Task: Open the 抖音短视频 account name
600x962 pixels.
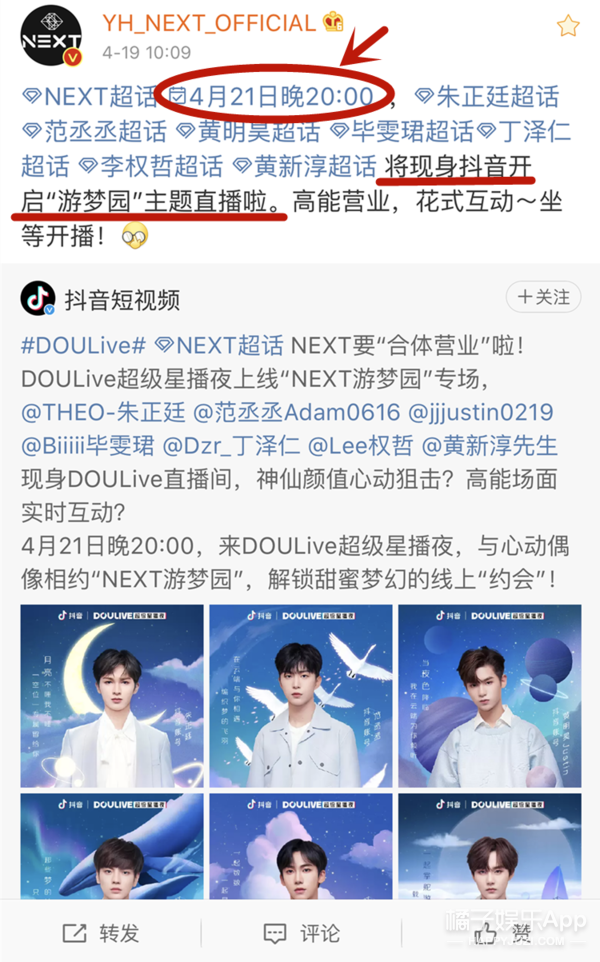Action: (123, 299)
